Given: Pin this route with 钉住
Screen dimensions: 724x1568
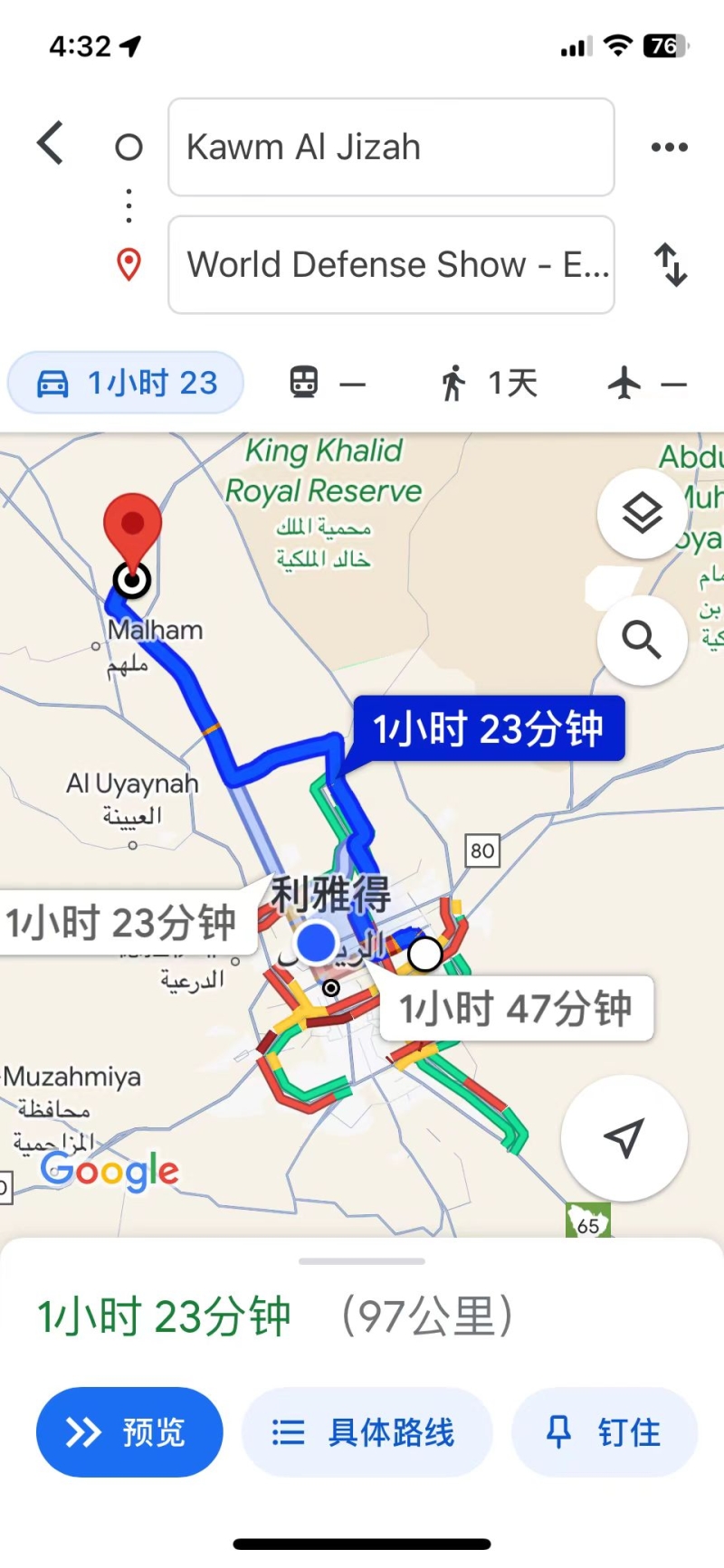Looking at the screenshot, I should tap(605, 1432).
